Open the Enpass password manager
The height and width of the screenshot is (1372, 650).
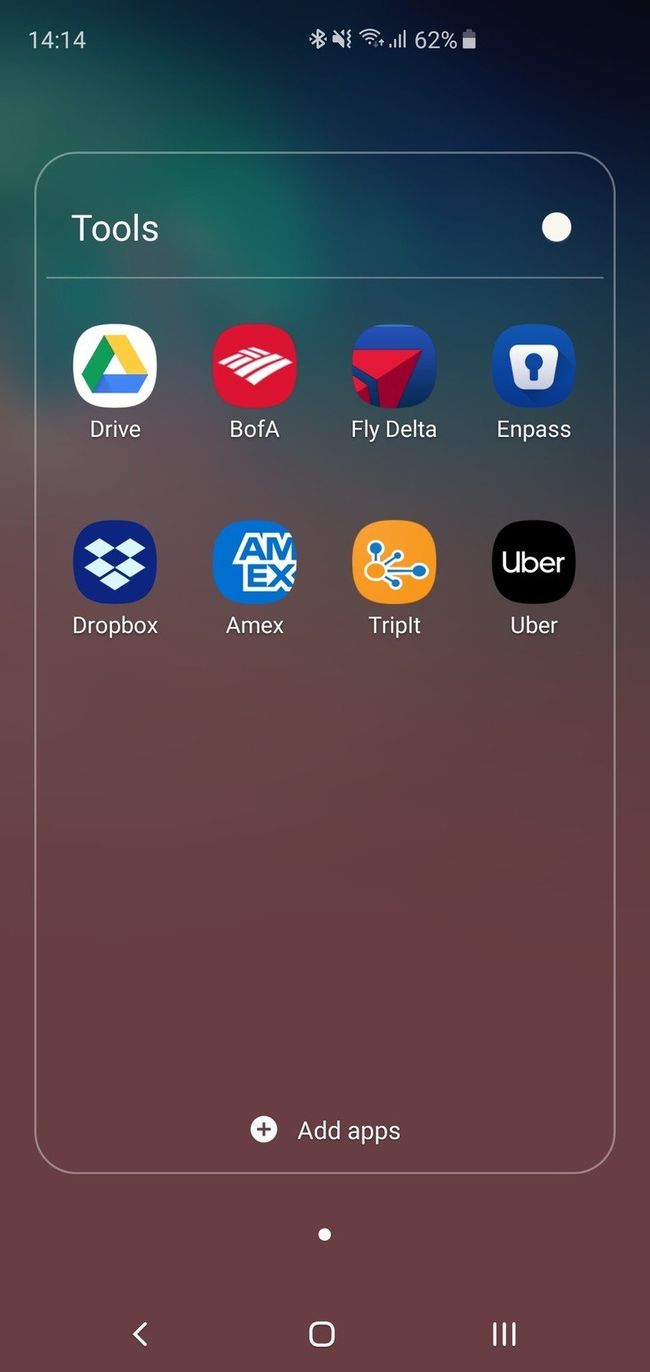pos(533,366)
